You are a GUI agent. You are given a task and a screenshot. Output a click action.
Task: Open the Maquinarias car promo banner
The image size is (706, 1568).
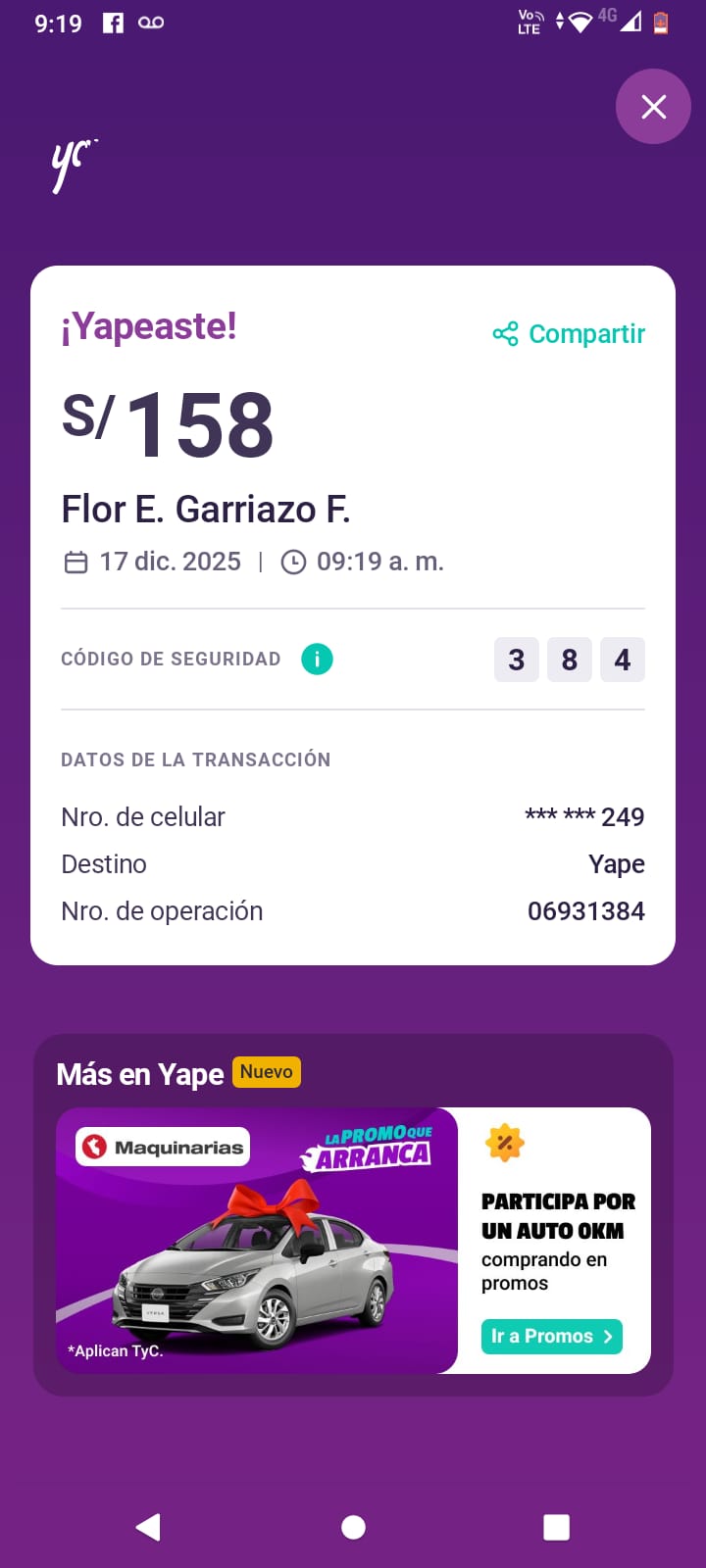[257, 1240]
